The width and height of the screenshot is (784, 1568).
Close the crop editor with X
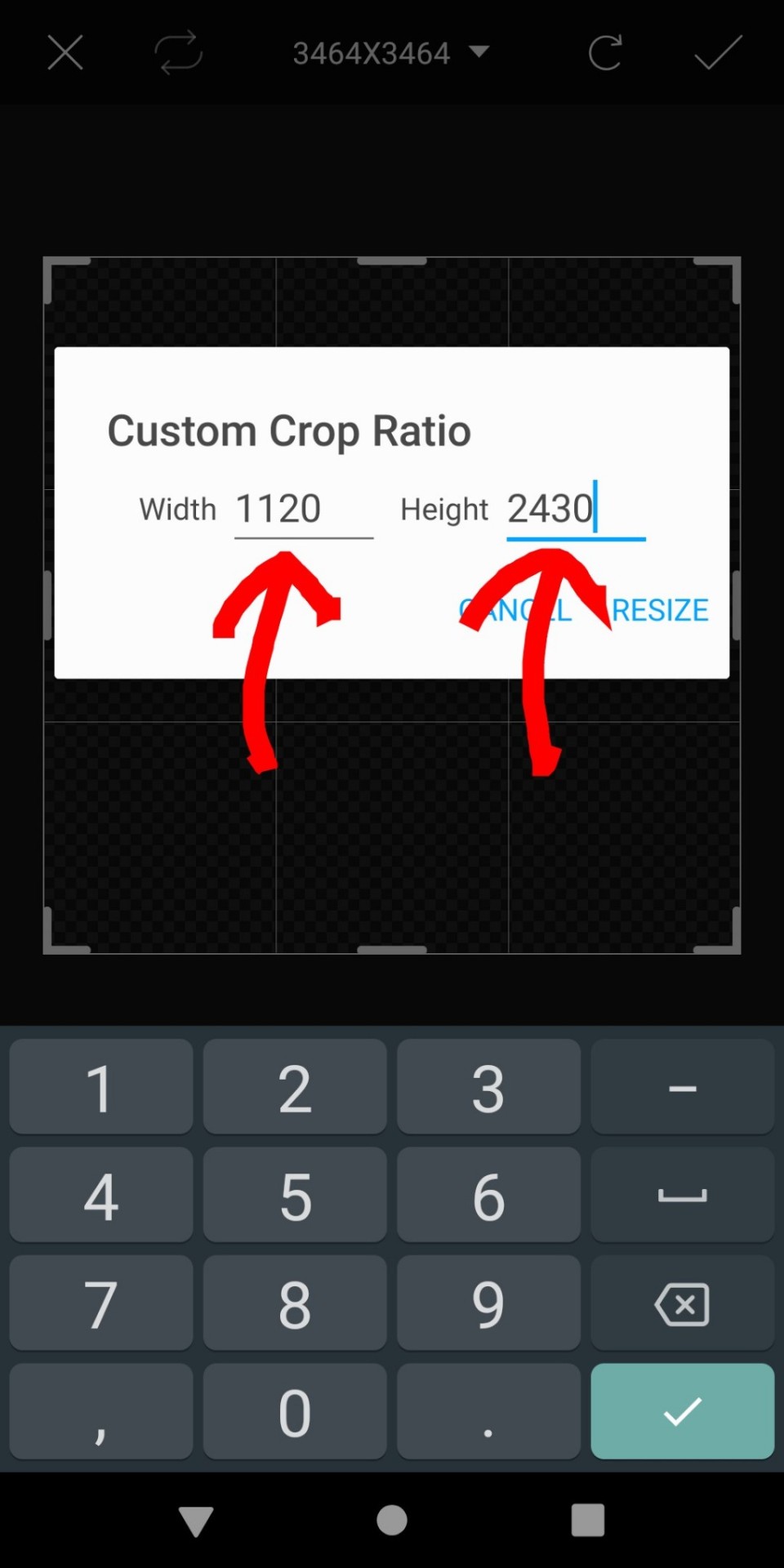click(65, 53)
